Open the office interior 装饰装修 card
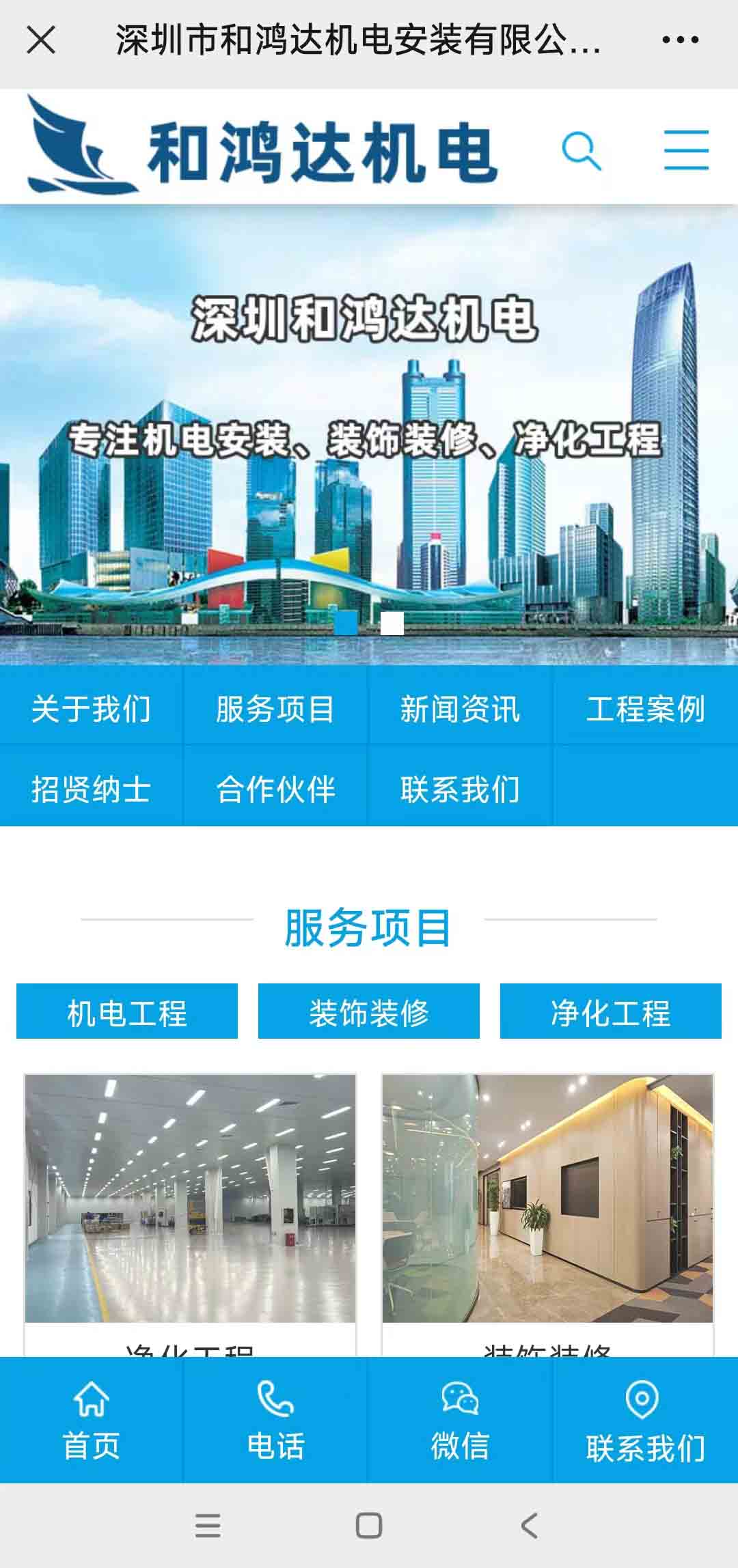Screen dimensions: 738x1568 pyautogui.click(x=547, y=1199)
